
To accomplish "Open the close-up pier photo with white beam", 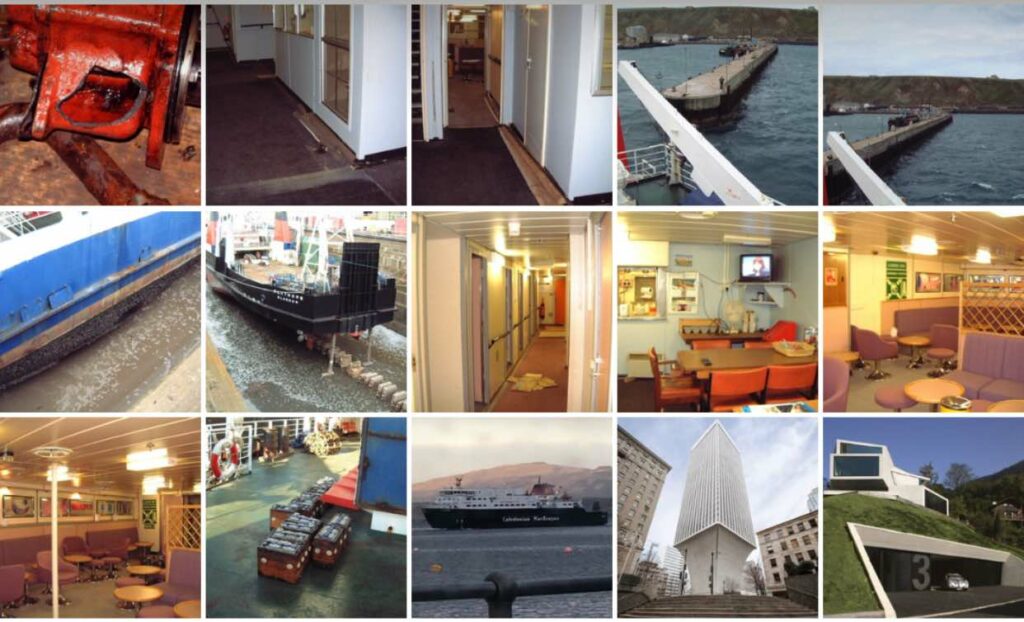I will tap(717, 104).
